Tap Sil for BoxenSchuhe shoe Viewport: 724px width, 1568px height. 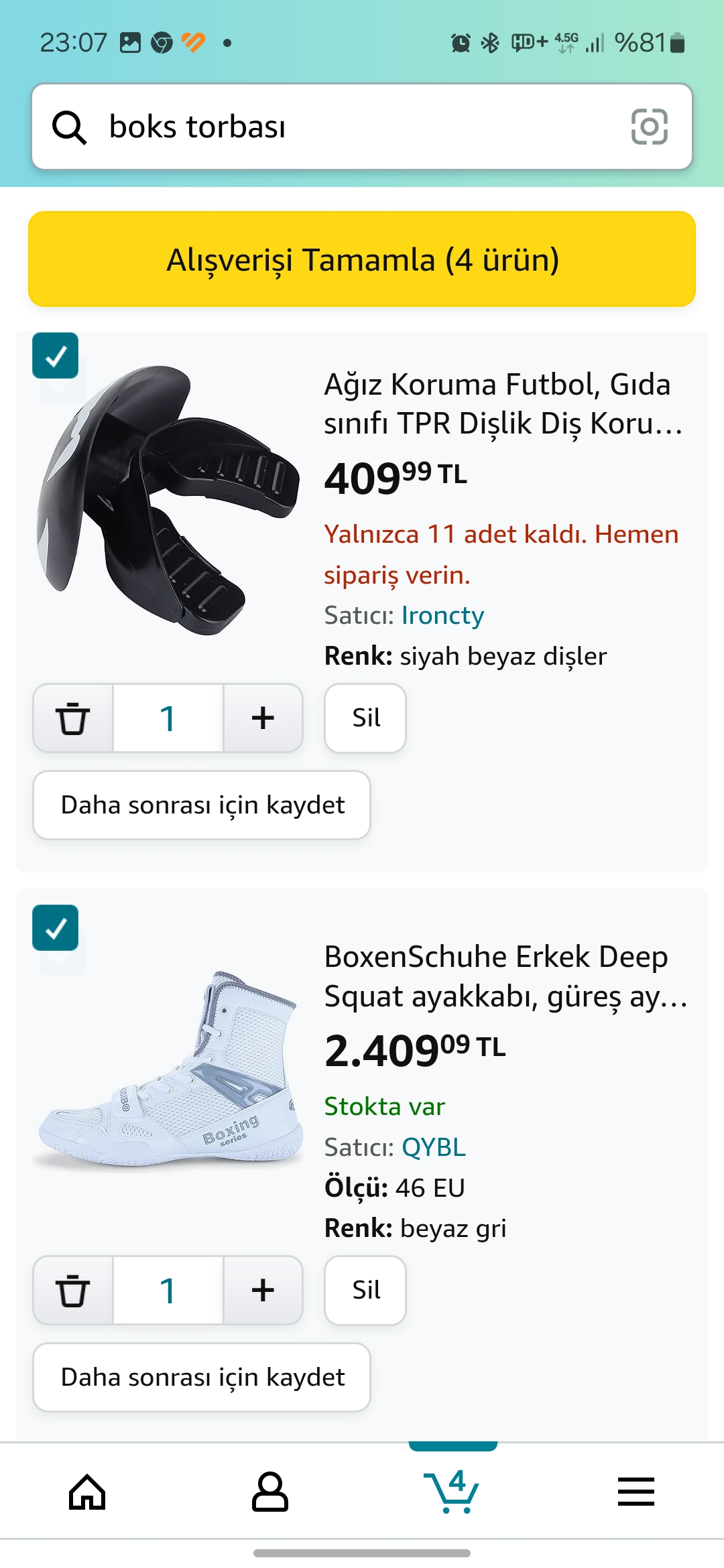[365, 1291]
